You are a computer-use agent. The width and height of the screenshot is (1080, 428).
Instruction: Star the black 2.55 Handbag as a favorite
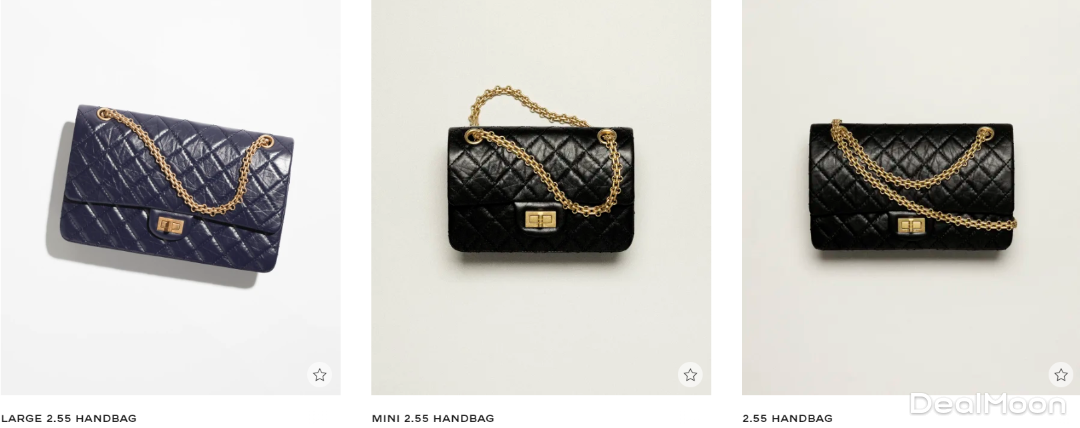click(x=1060, y=375)
